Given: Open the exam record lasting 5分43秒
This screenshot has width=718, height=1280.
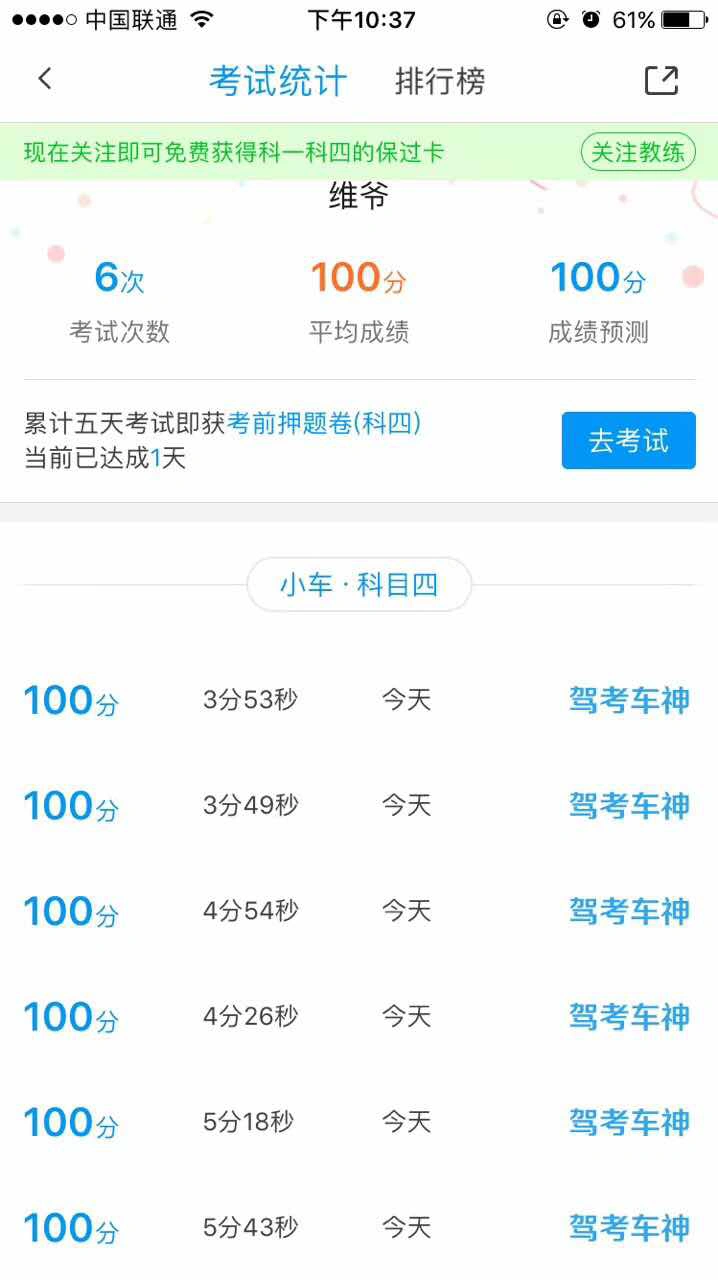Looking at the screenshot, I should pyautogui.click(x=359, y=1227).
